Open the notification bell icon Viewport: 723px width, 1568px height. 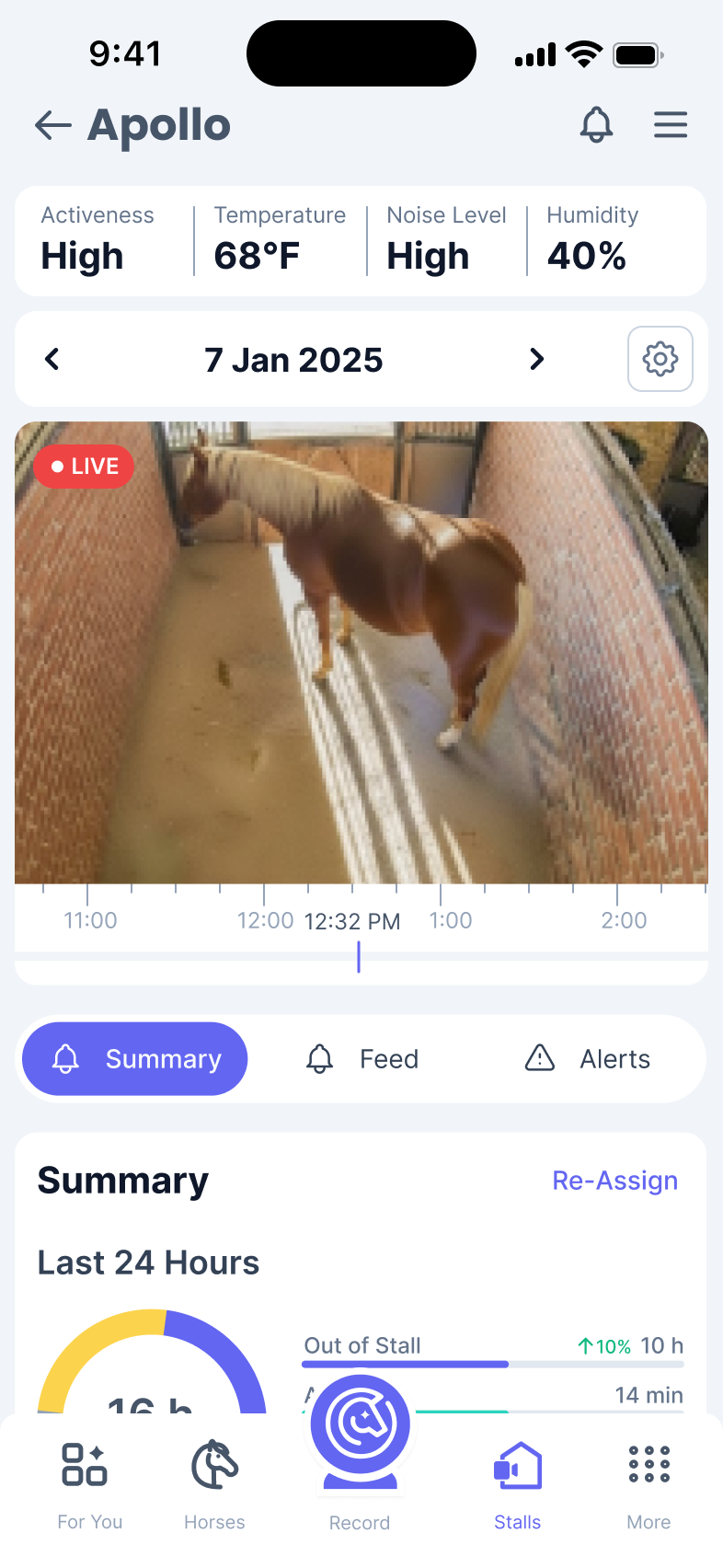click(596, 124)
